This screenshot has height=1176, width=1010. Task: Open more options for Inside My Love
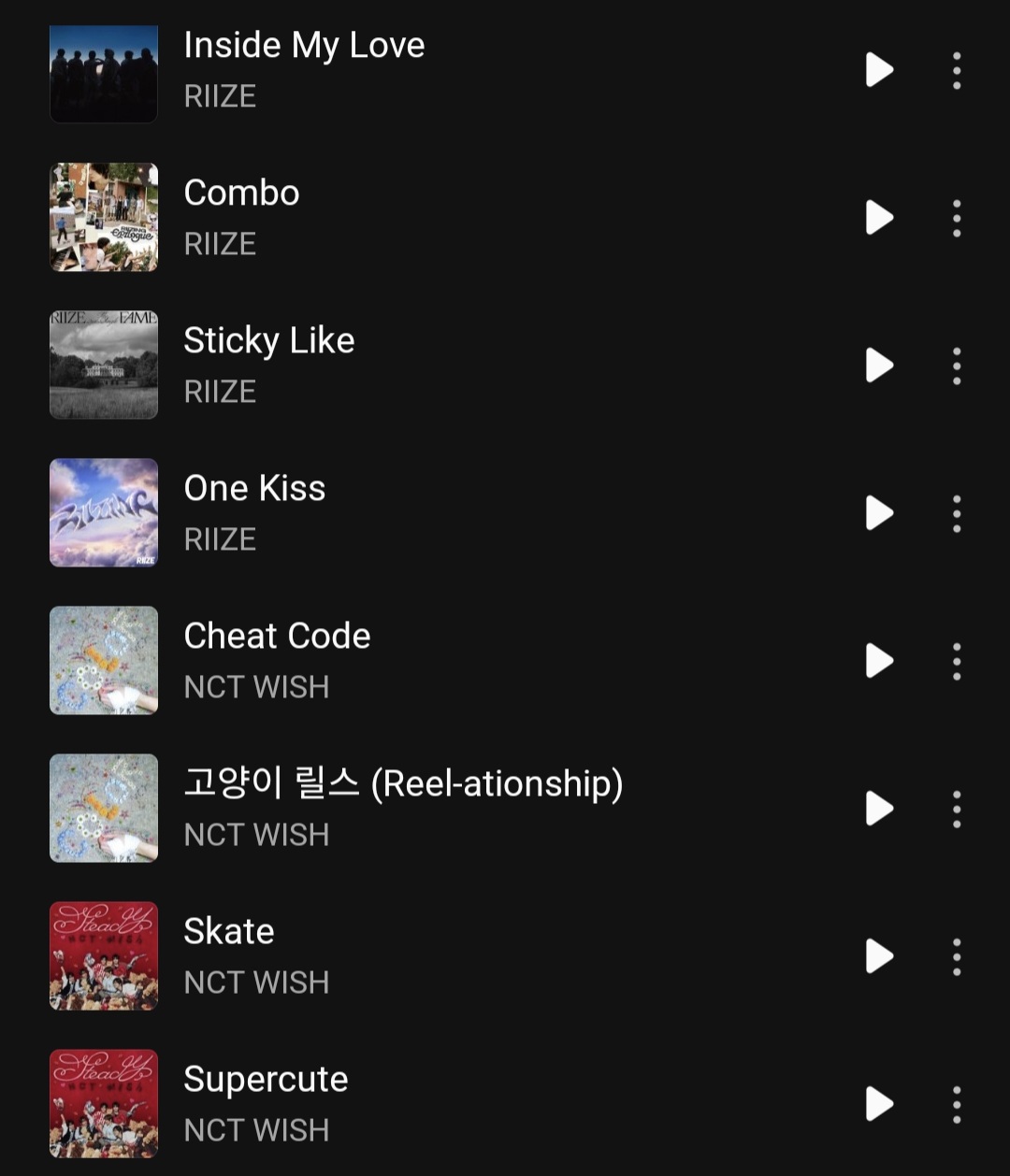pyautogui.click(x=956, y=71)
